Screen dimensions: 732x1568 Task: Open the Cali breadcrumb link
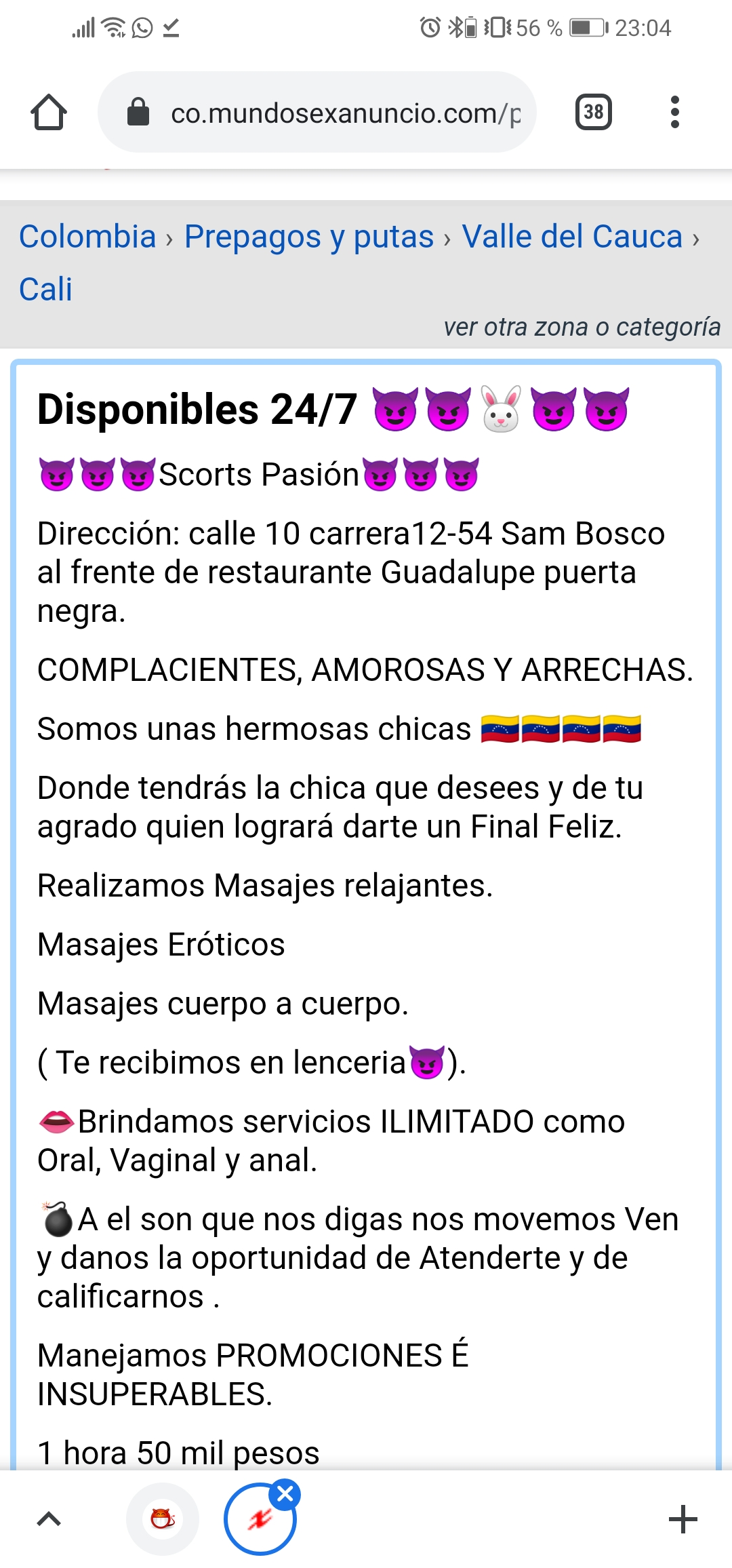(45, 290)
